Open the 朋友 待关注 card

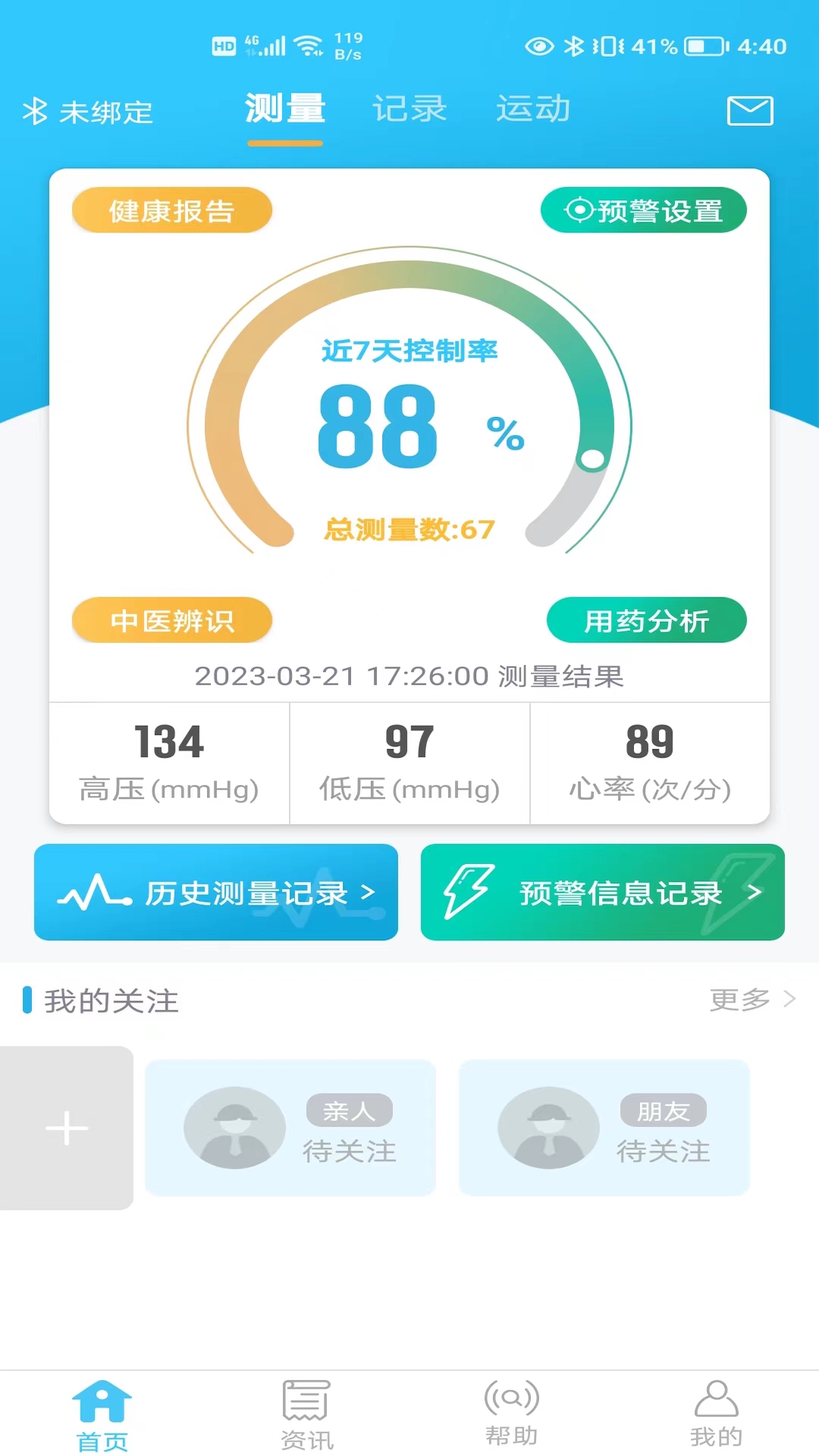click(x=604, y=1128)
